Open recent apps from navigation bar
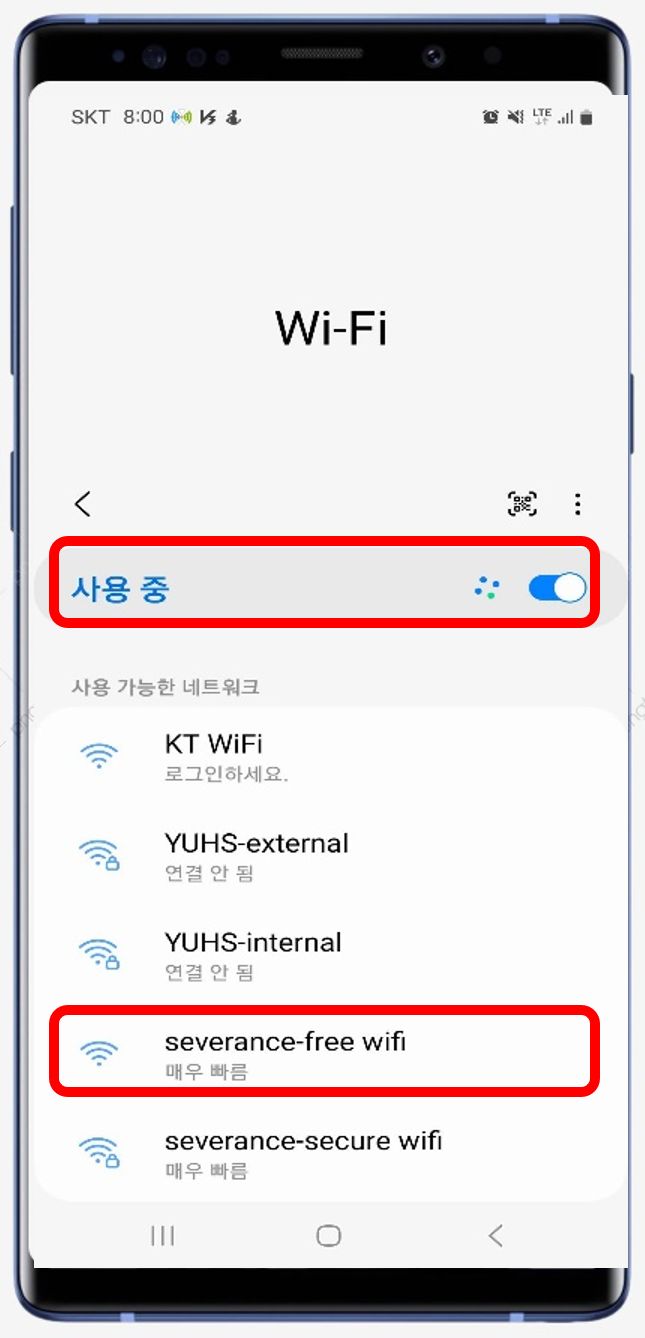This screenshot has height=1338, width=645. [162, 1236]
